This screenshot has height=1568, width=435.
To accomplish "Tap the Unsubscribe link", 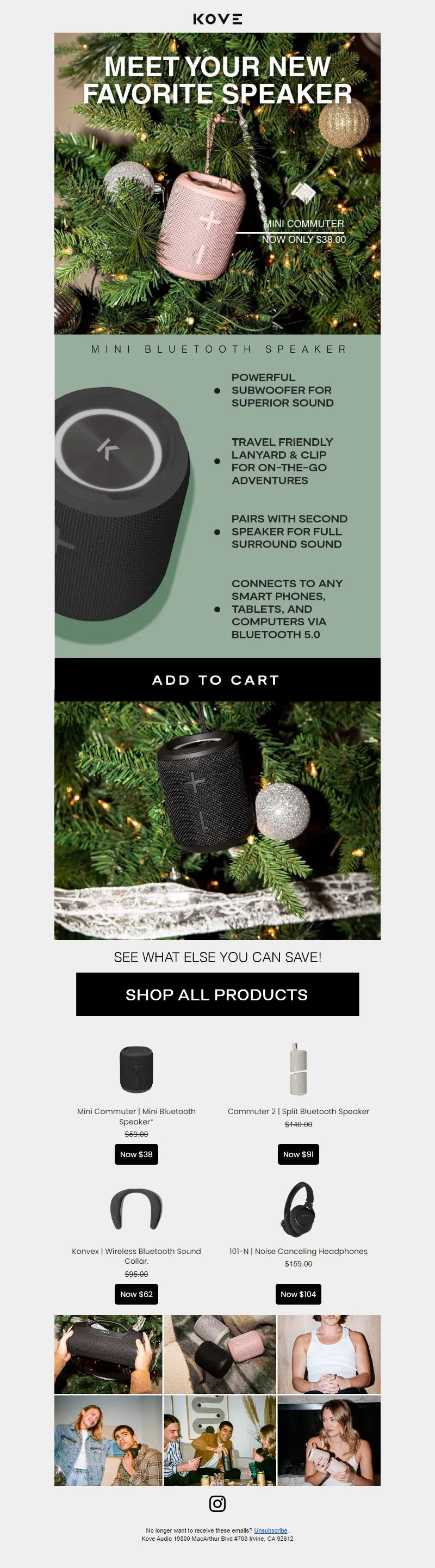I will [x=271, y=1530].
